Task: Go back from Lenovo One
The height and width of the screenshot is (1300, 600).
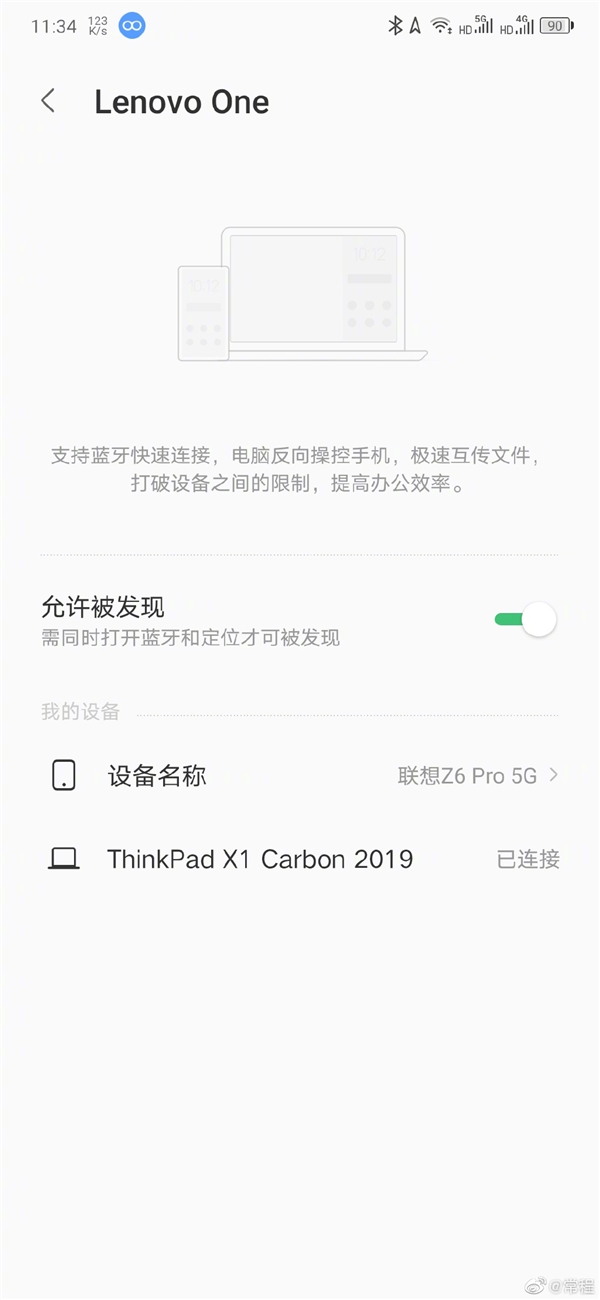Action: click(48, 101)
